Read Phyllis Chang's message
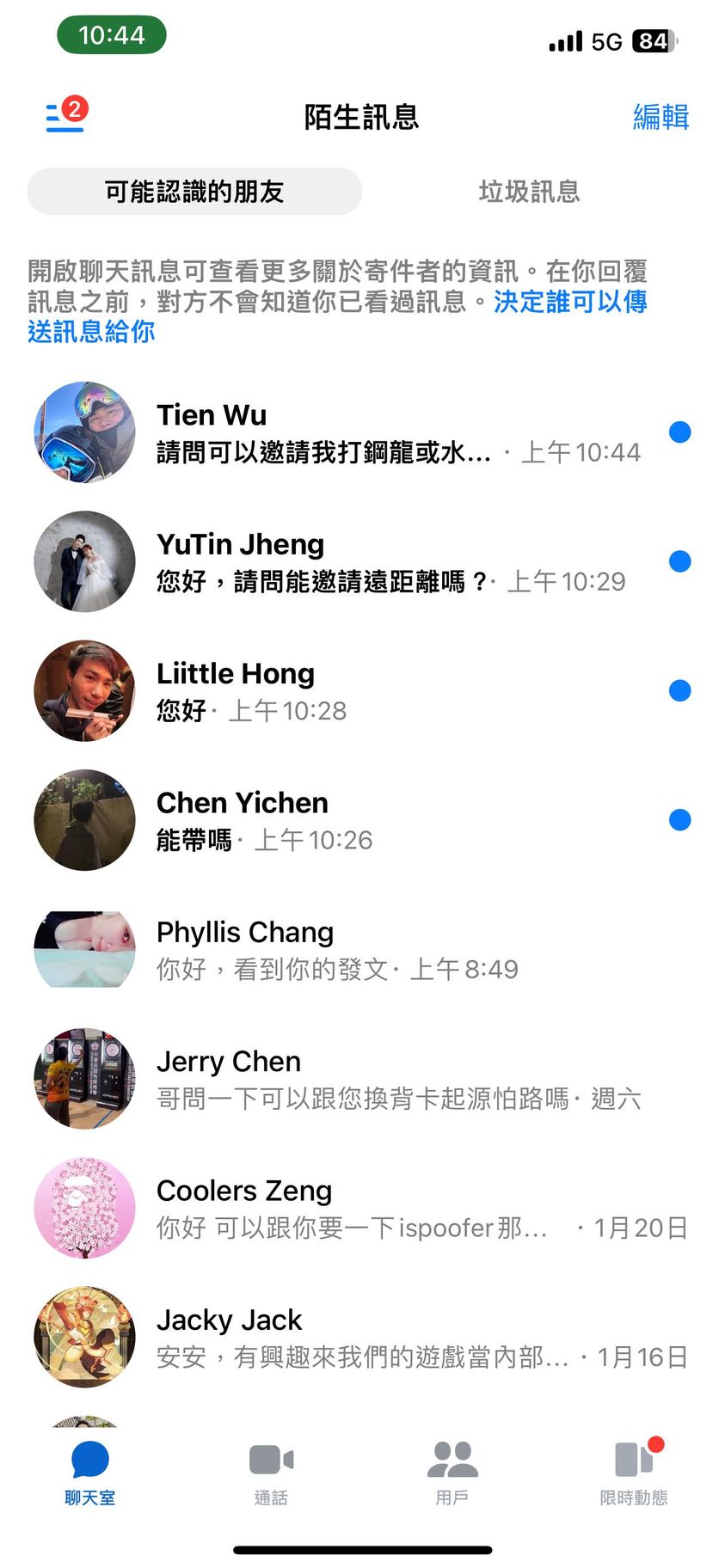 click(x=361, y=950)
